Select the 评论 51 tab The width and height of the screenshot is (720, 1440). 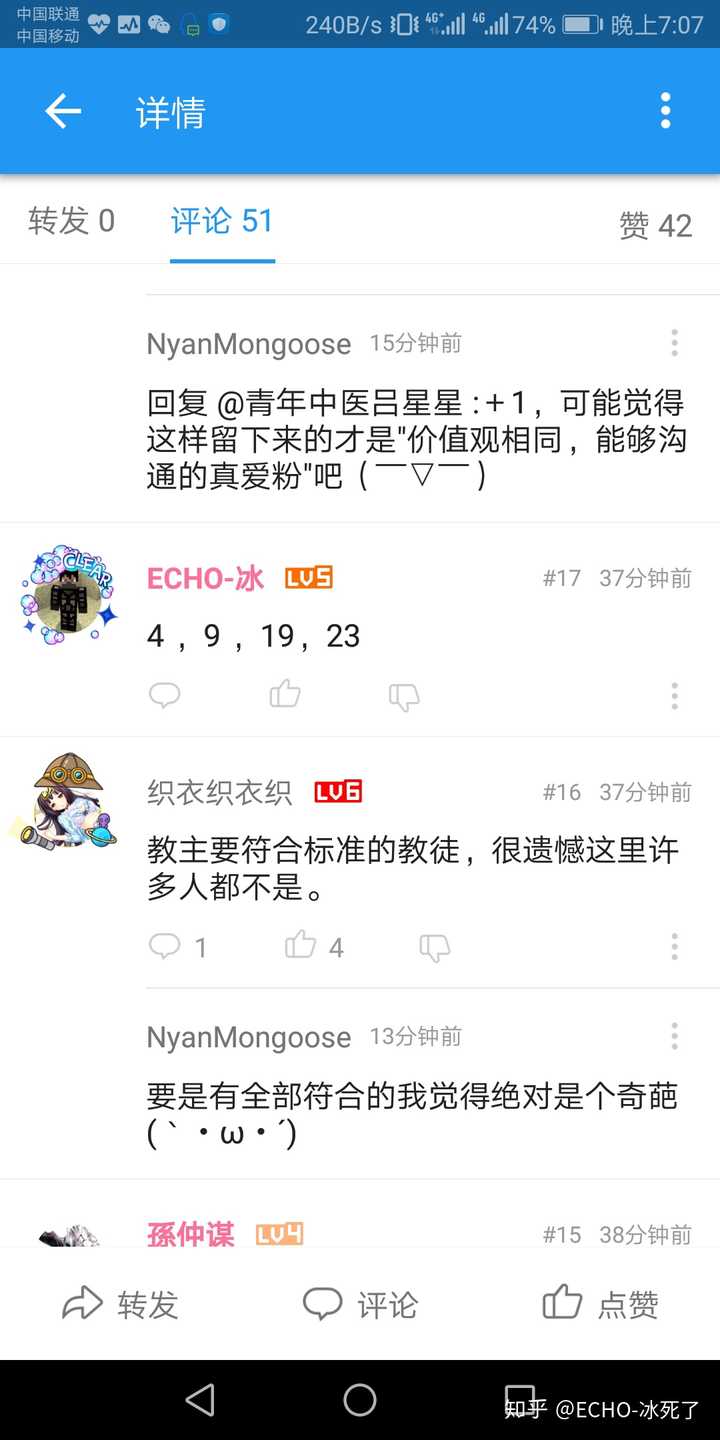(x=222, y=221)
